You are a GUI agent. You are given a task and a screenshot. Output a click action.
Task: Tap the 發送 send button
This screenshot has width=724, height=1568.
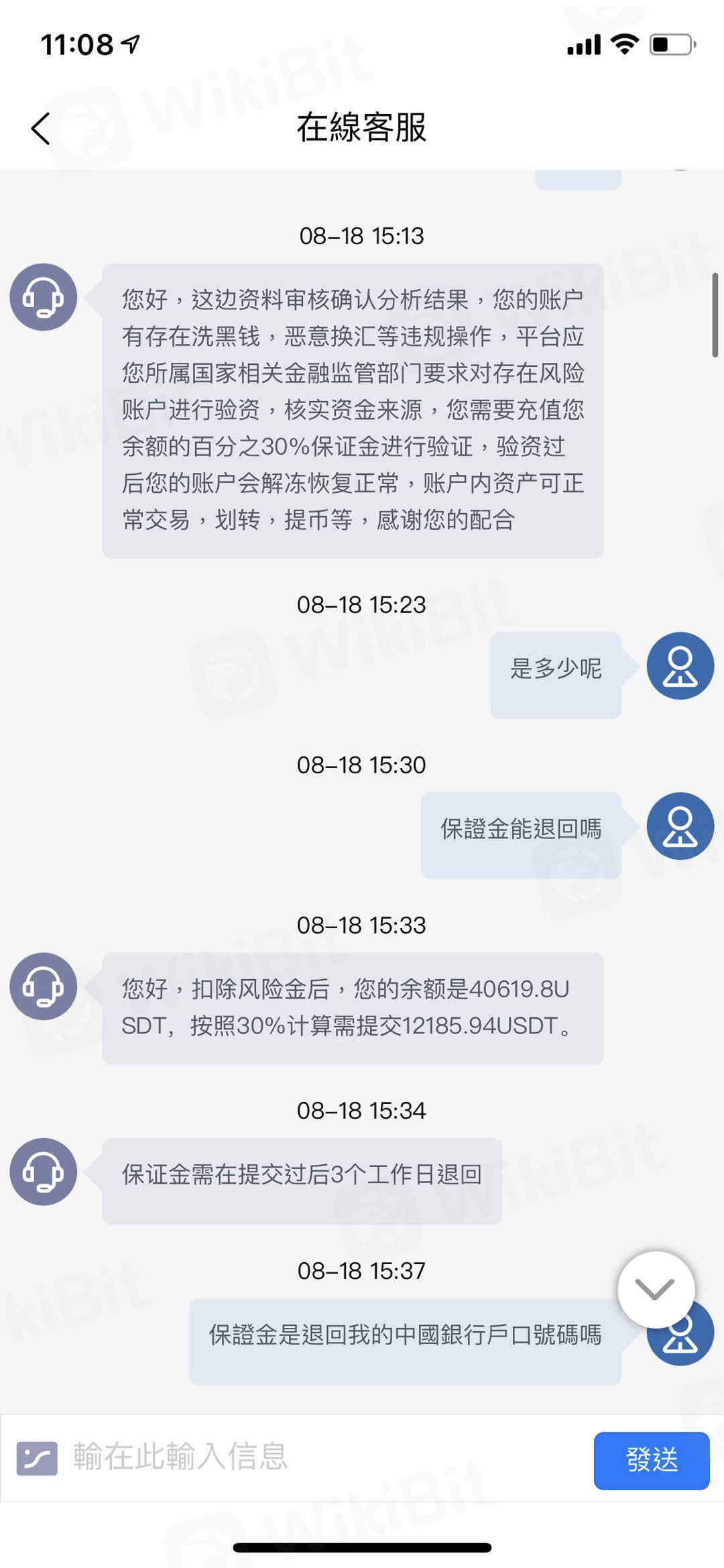(651, 1460)
